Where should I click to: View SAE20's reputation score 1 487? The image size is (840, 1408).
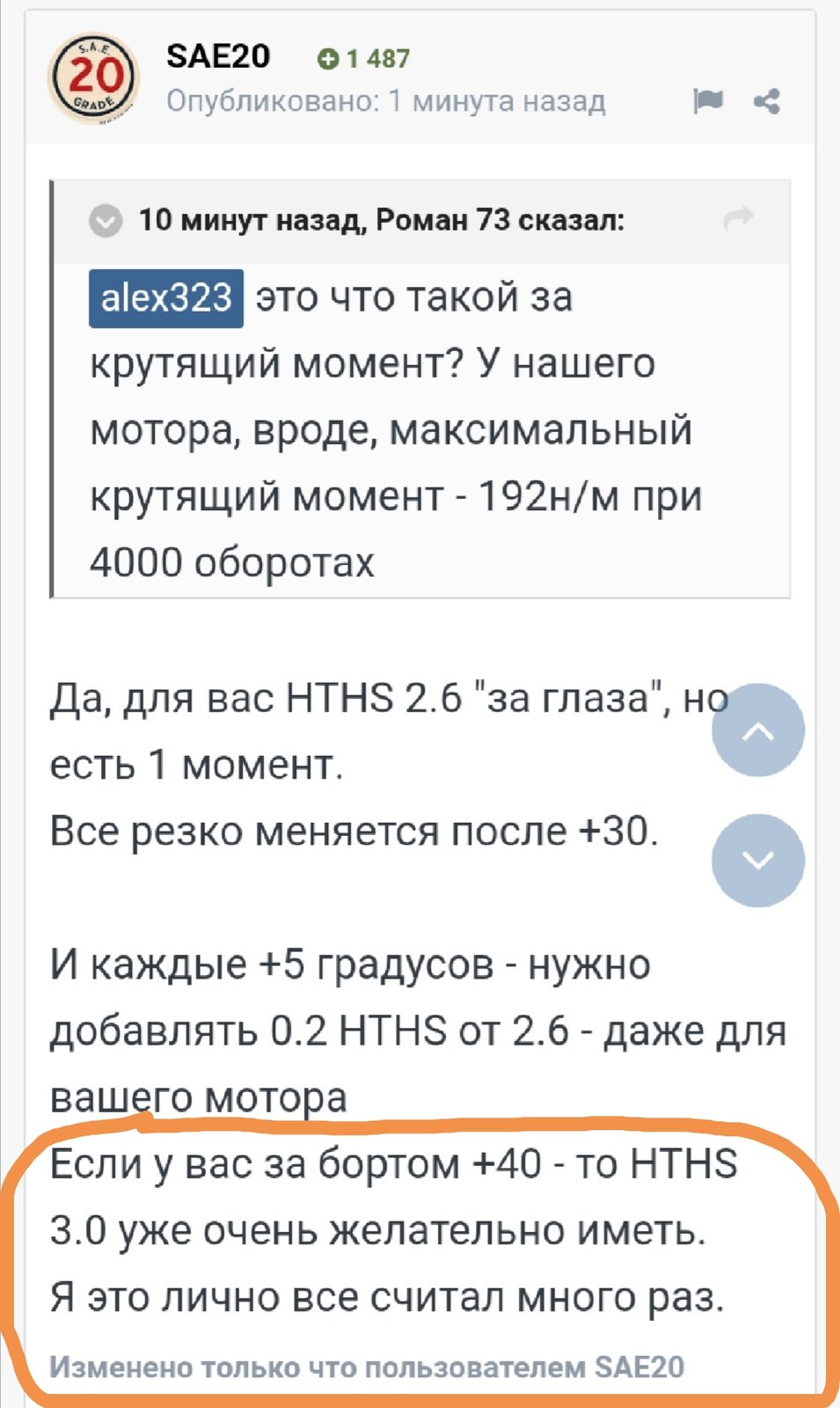363,59
